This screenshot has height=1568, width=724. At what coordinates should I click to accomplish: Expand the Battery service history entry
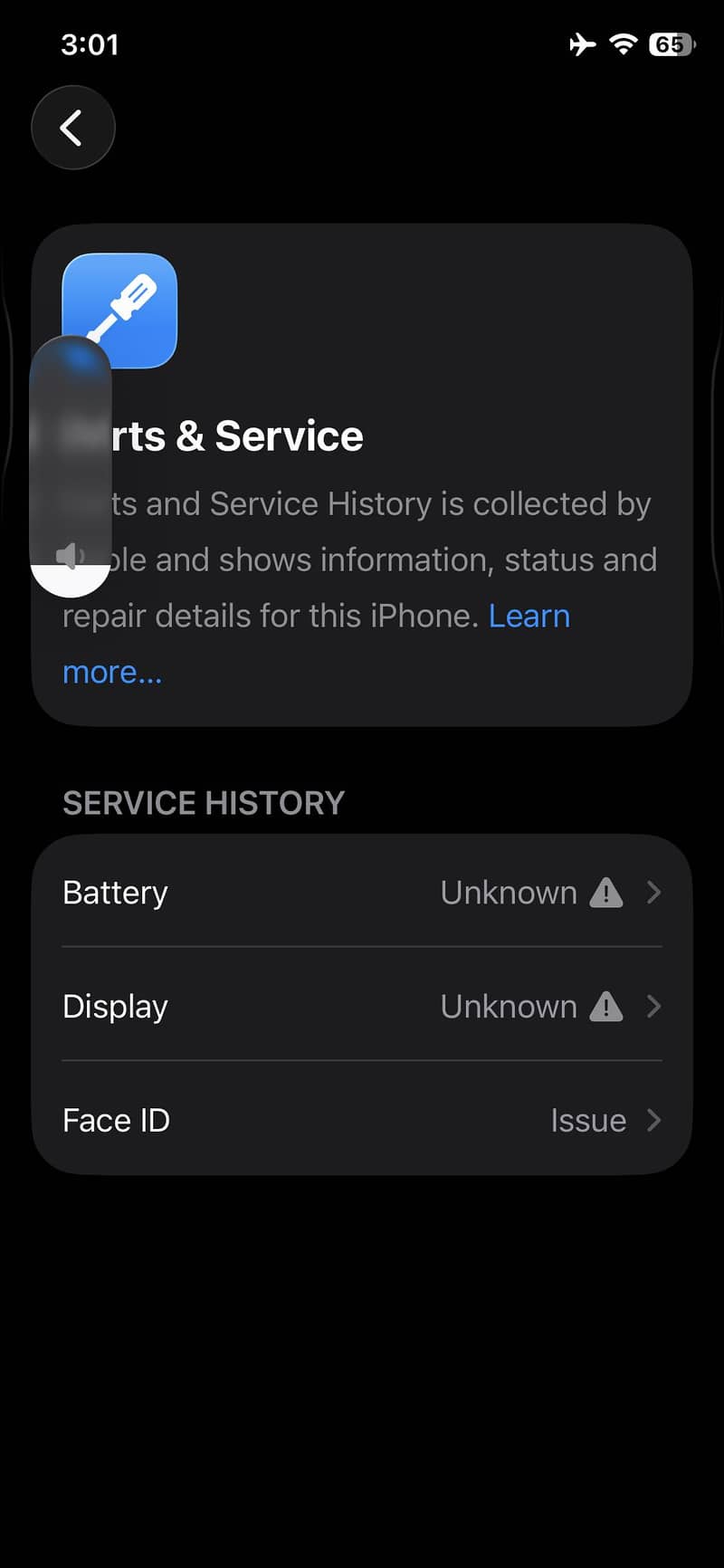coord(654,893)
